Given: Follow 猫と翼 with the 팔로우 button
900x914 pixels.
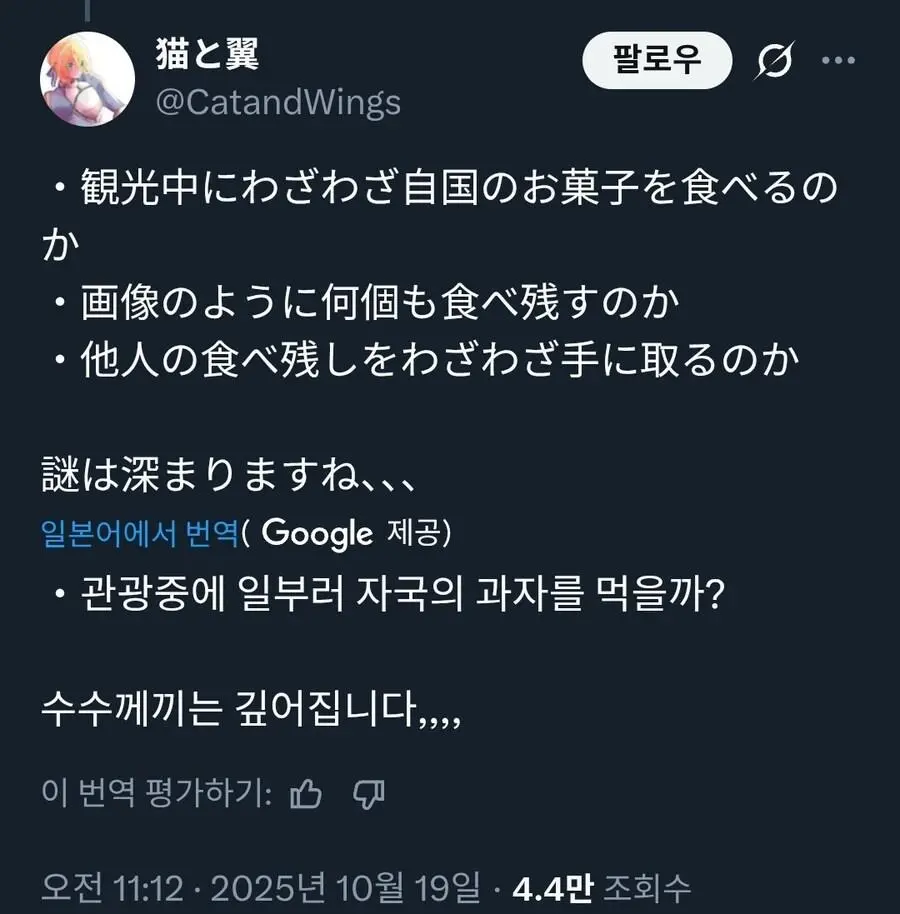Looking at the screenshot, I should [x=657, y=61].
